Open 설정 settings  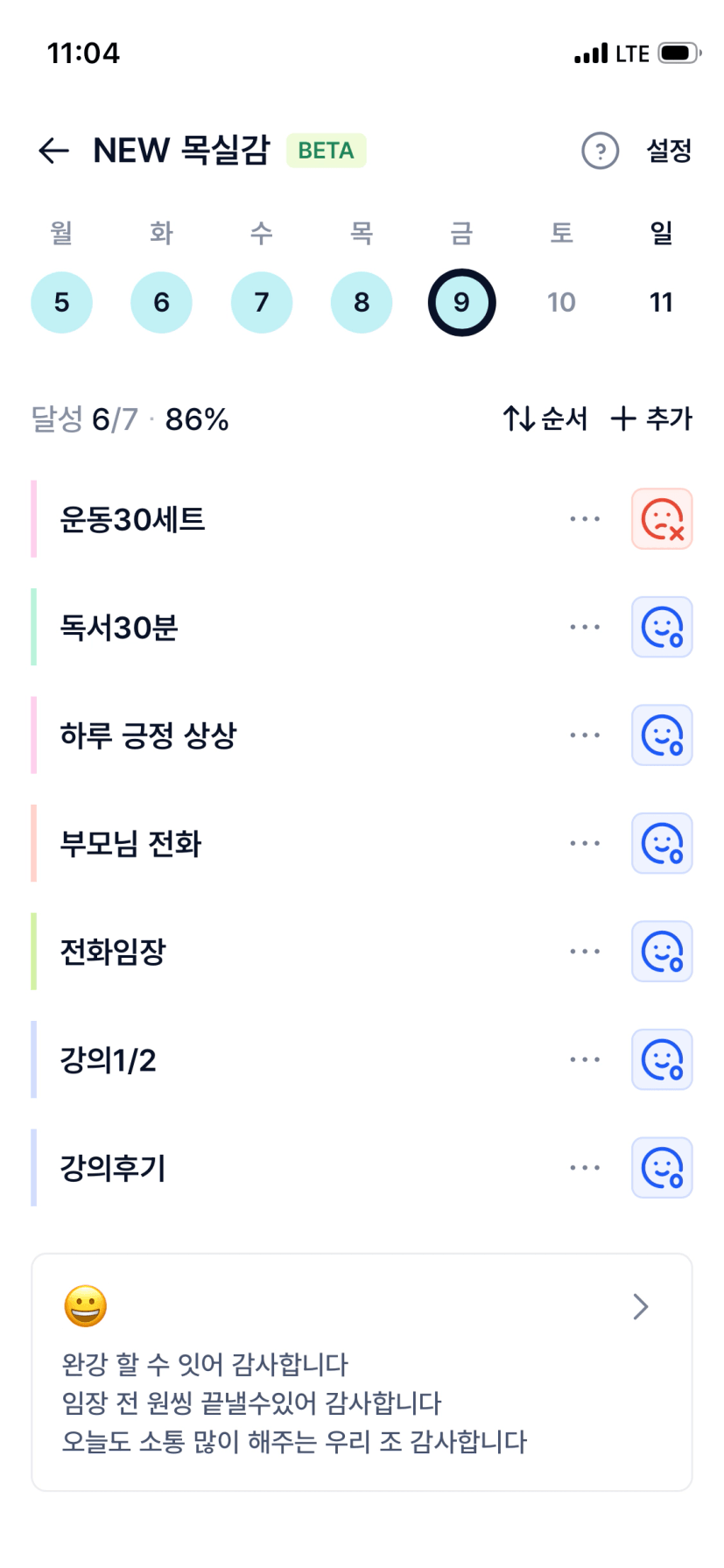(x=669, y=151)
